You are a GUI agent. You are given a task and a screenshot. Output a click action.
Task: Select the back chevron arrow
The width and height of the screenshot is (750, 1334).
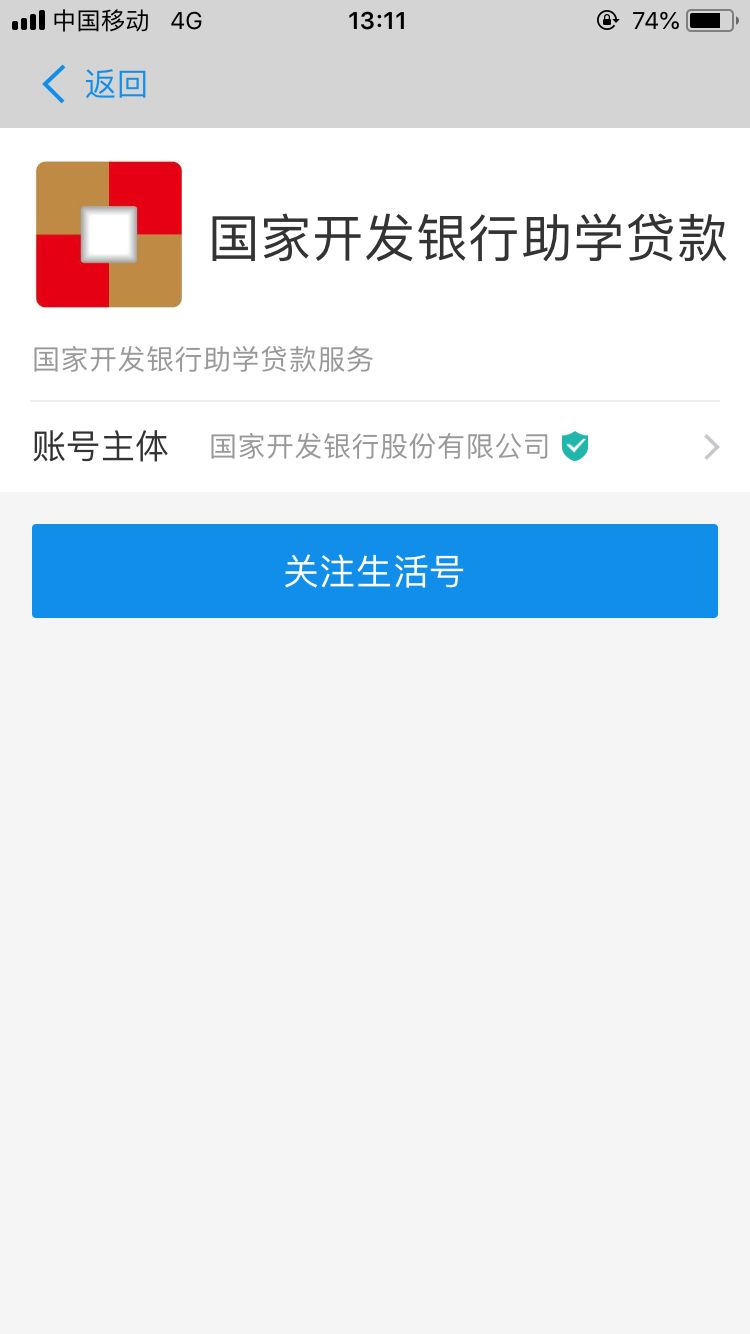52,85
